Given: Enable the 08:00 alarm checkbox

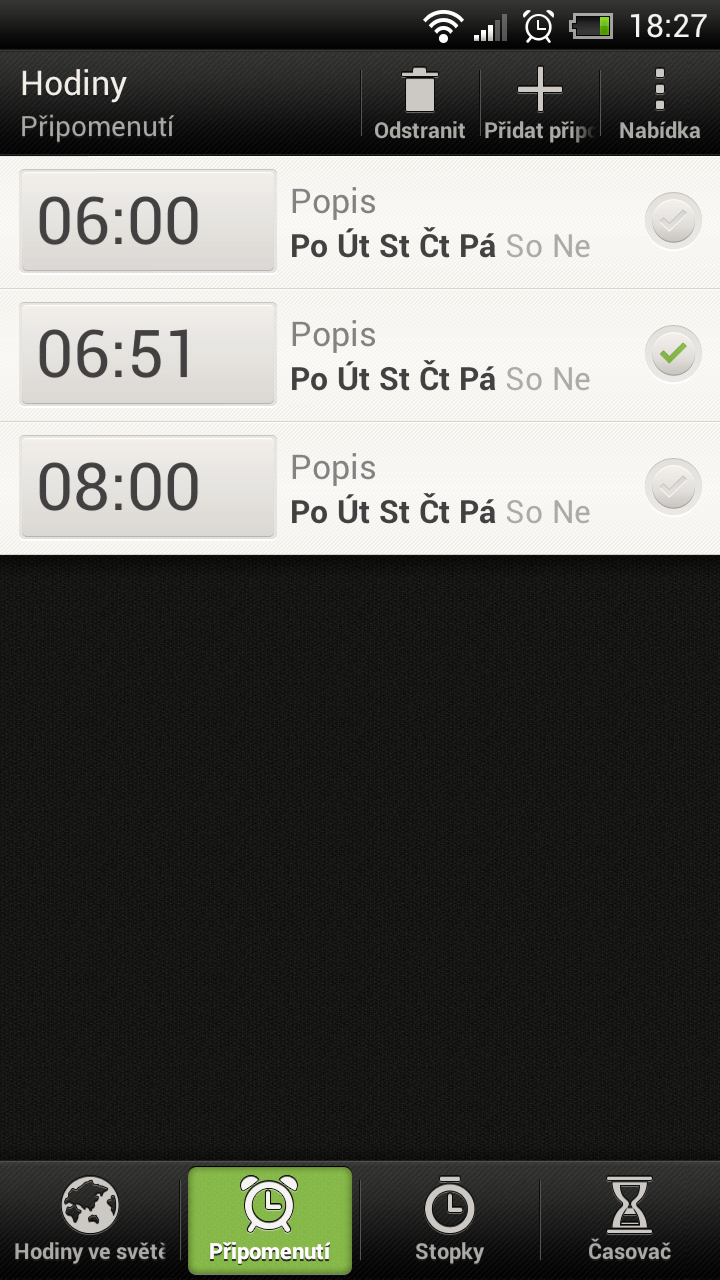Looking at the screenshot, I should tap(673, 487).
